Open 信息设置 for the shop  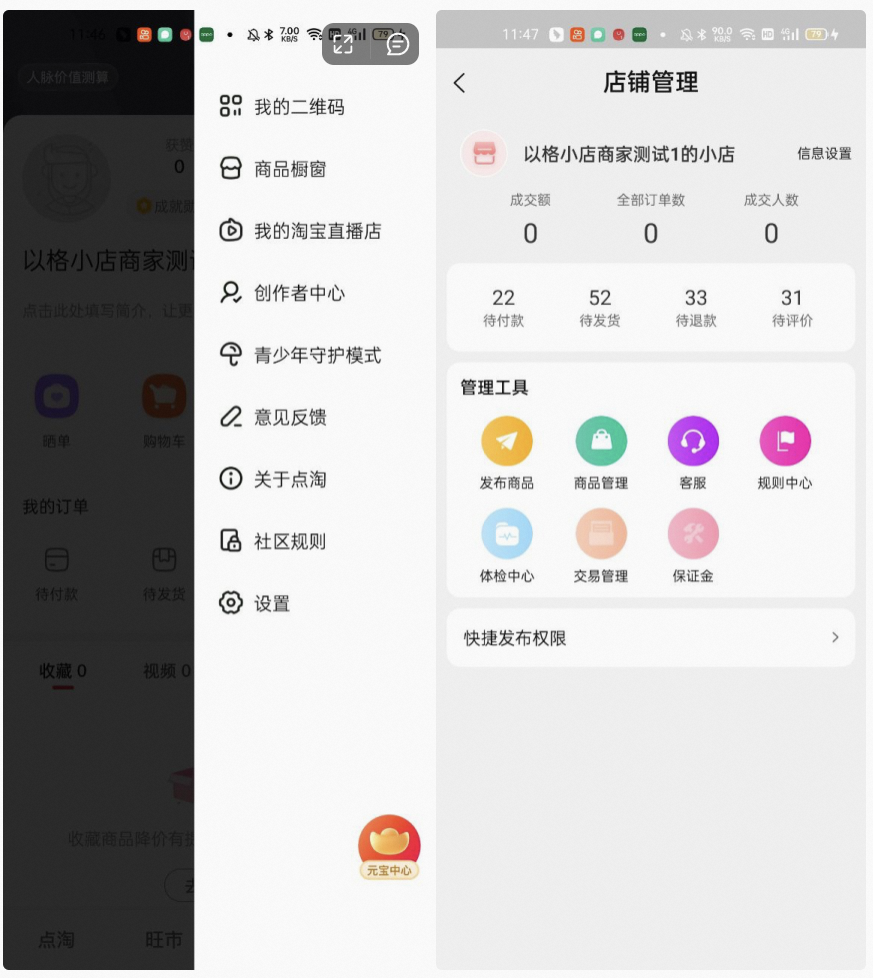[824, 154]
